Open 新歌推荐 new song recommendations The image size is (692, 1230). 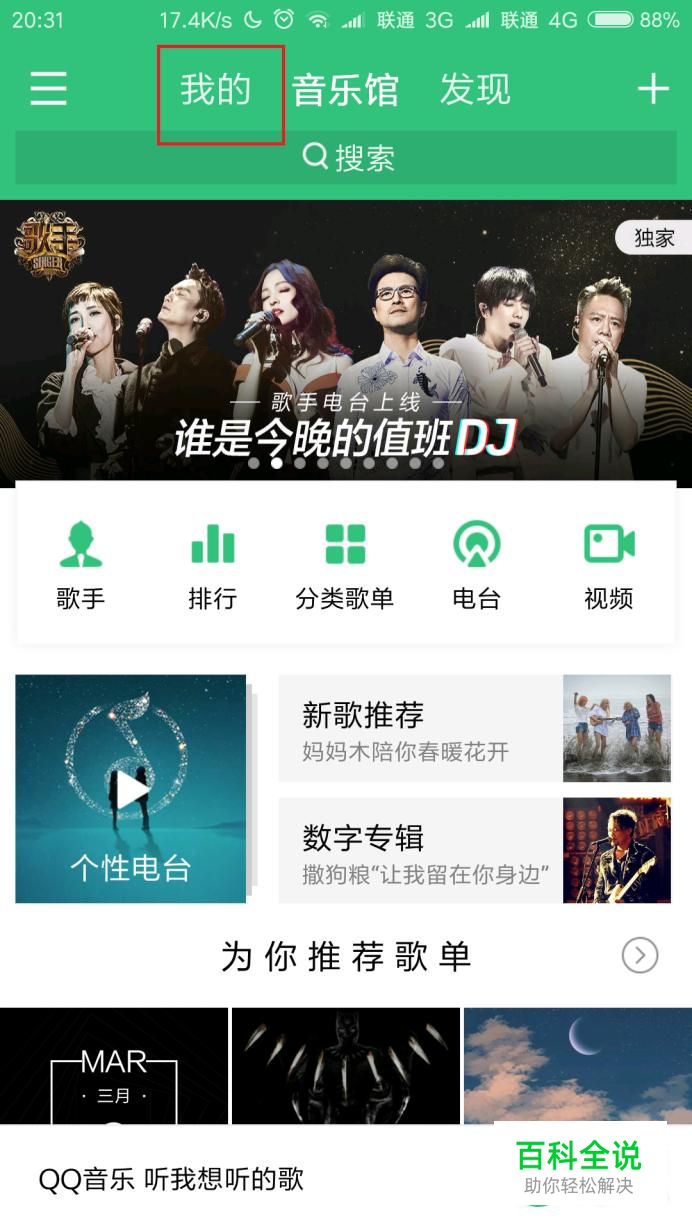pos(474,728)
